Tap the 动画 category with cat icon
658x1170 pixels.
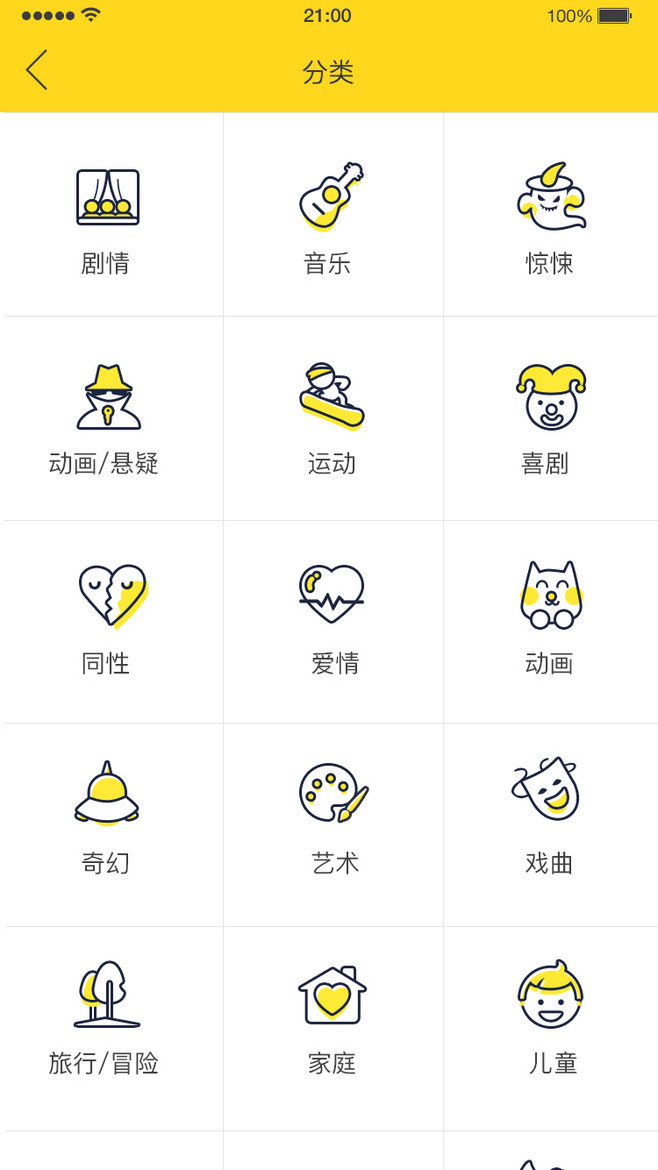(x=550, y=620)
